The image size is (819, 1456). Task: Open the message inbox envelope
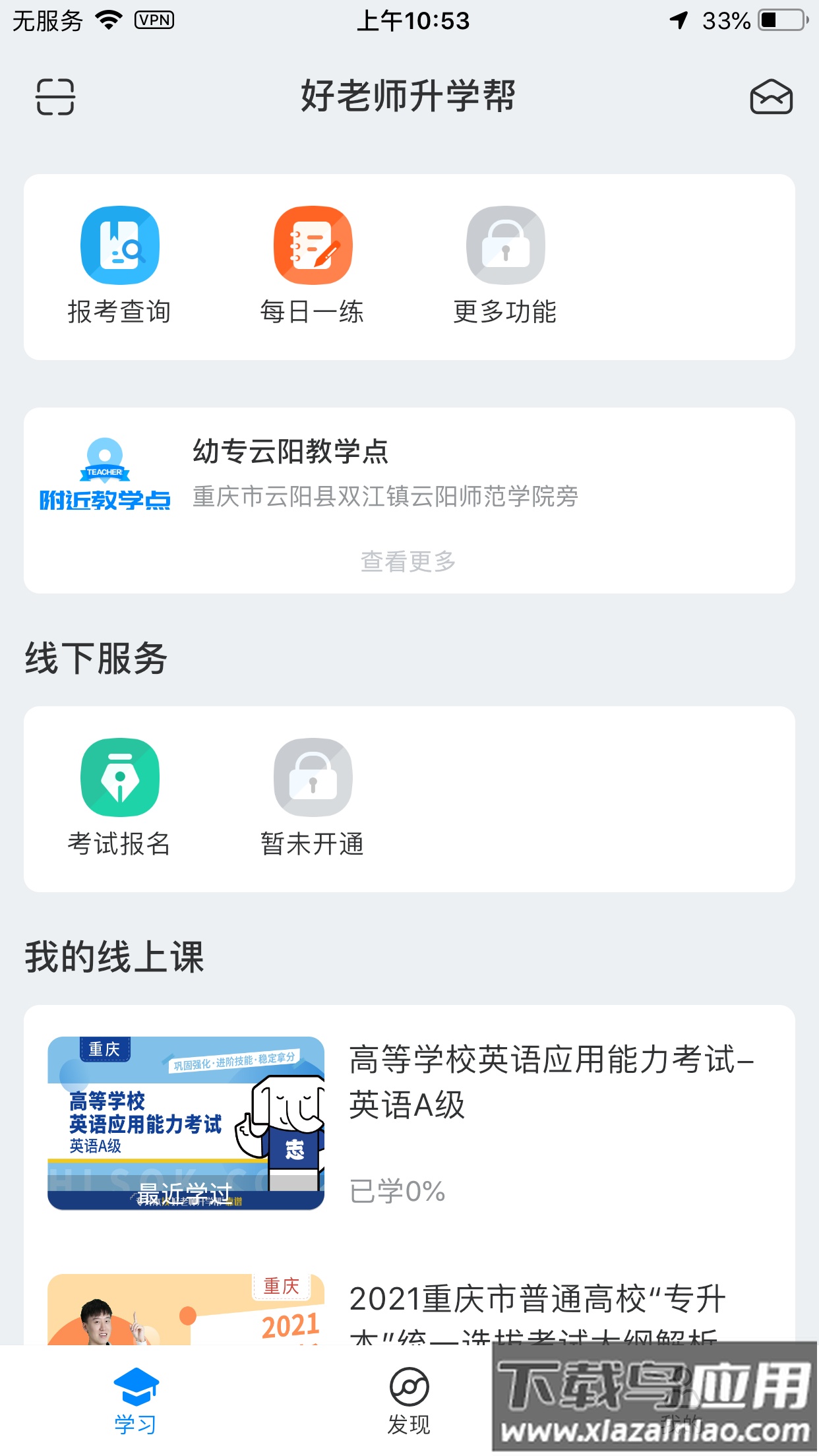(770, 98)
